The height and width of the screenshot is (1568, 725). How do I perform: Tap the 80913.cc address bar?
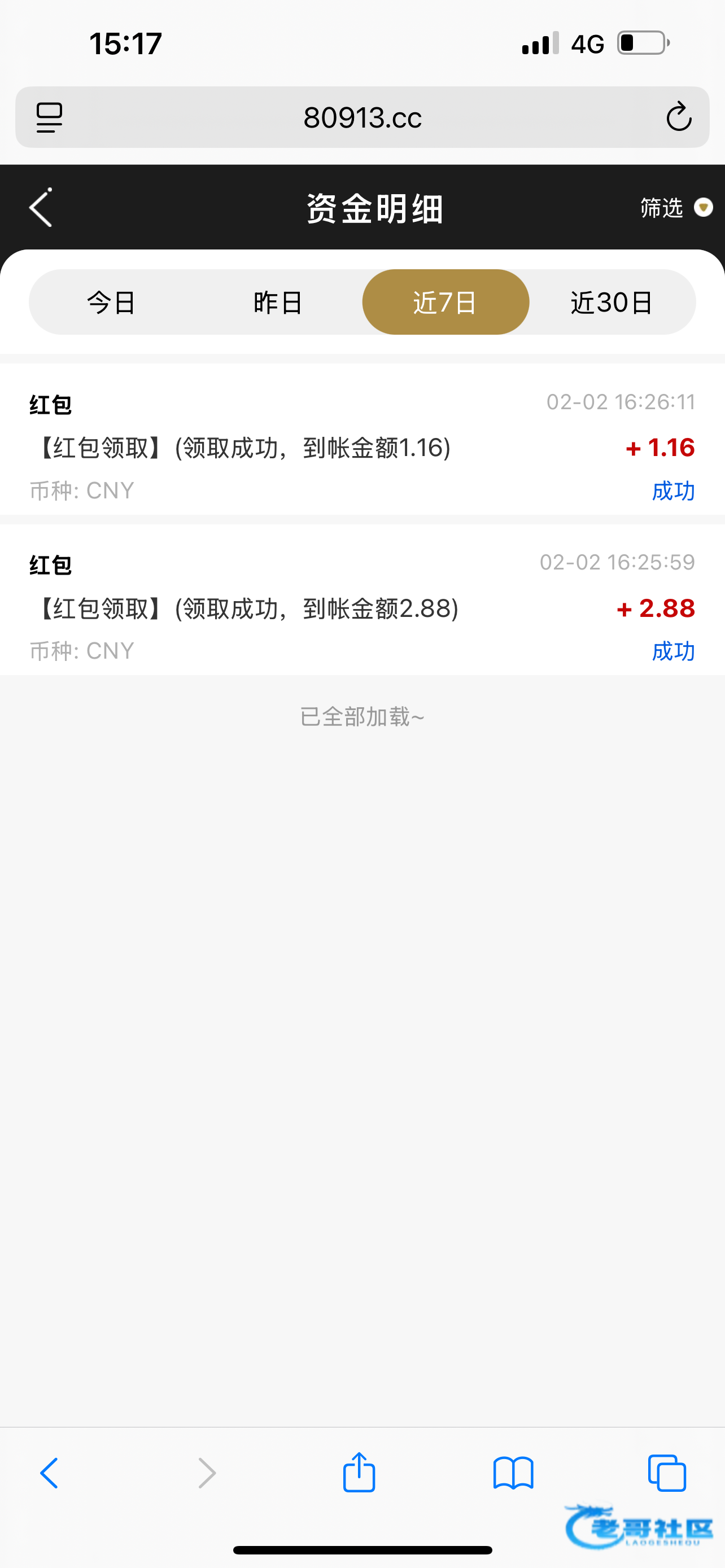coord(362,117)
